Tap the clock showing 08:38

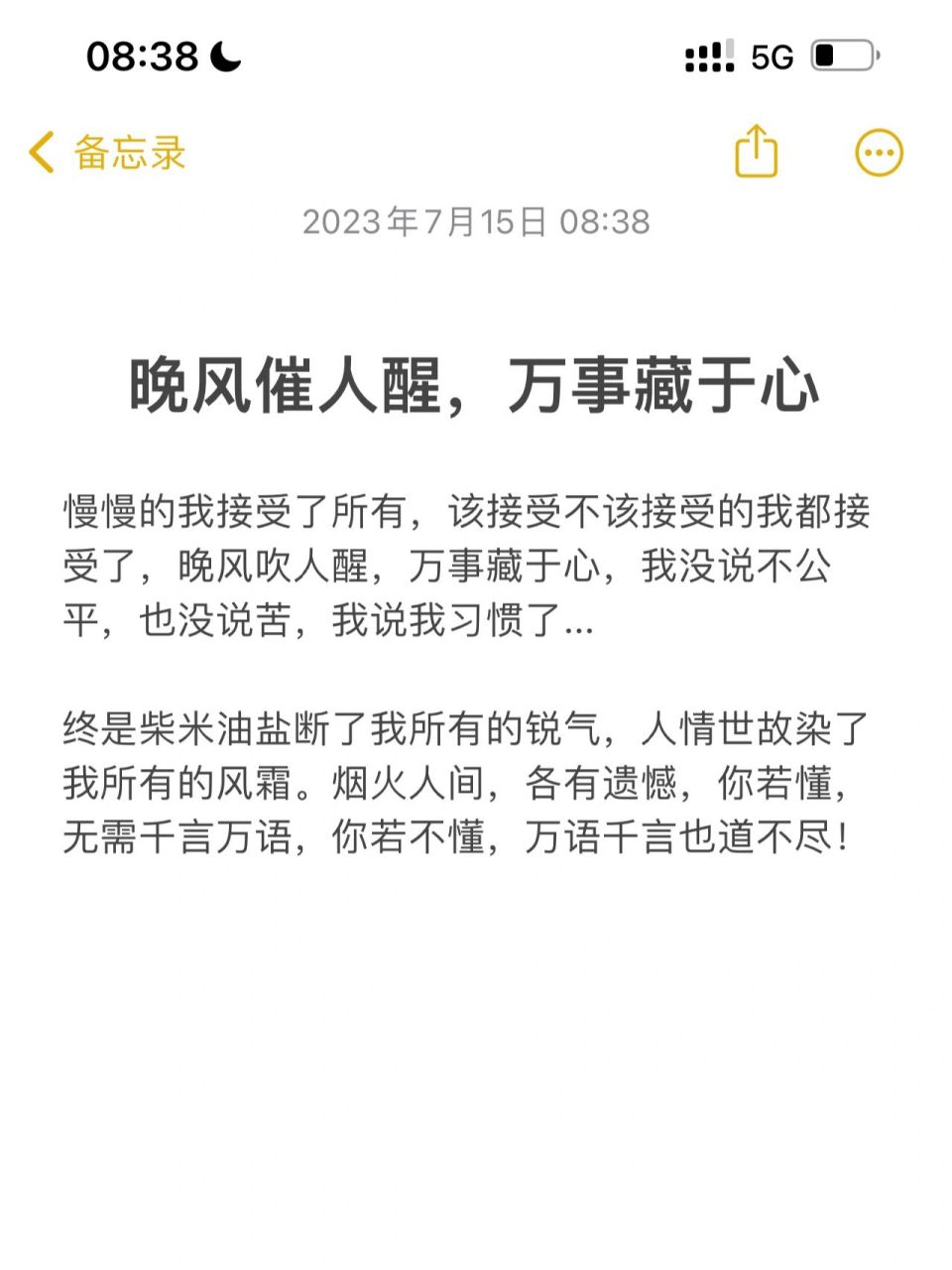[x=141, y=57]
